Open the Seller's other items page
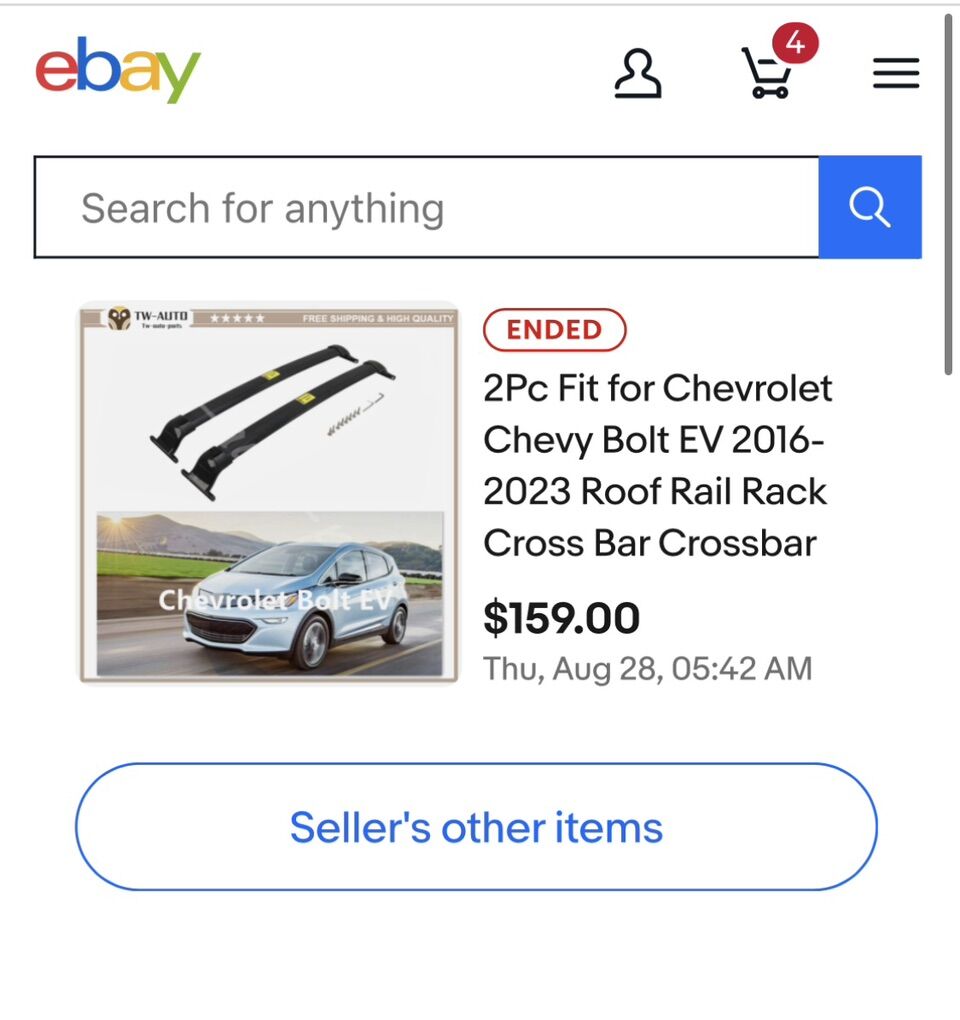The image size is (960, 1020). click(476, 826)
